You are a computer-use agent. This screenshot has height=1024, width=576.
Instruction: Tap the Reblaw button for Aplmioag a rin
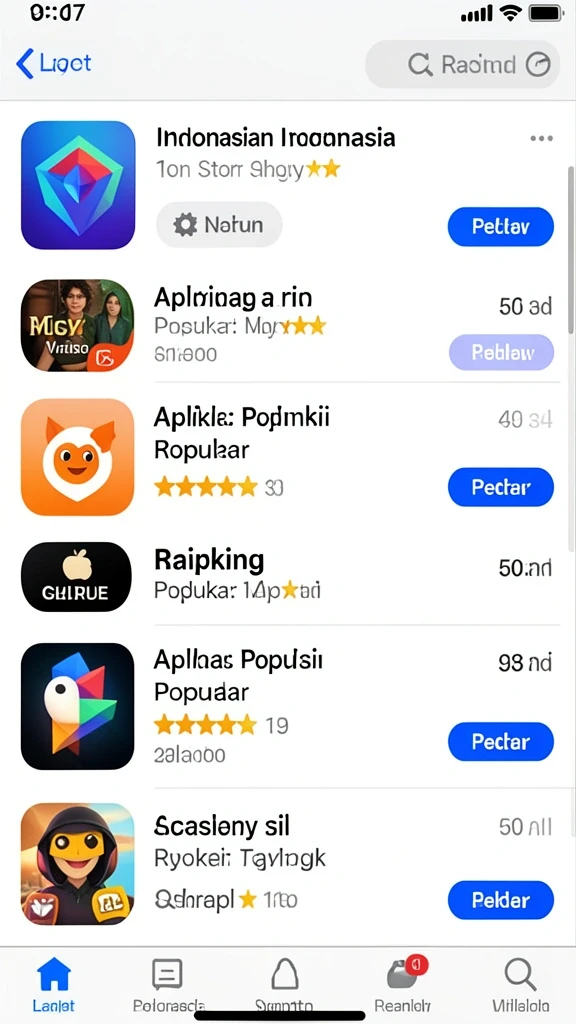point(501,353)
